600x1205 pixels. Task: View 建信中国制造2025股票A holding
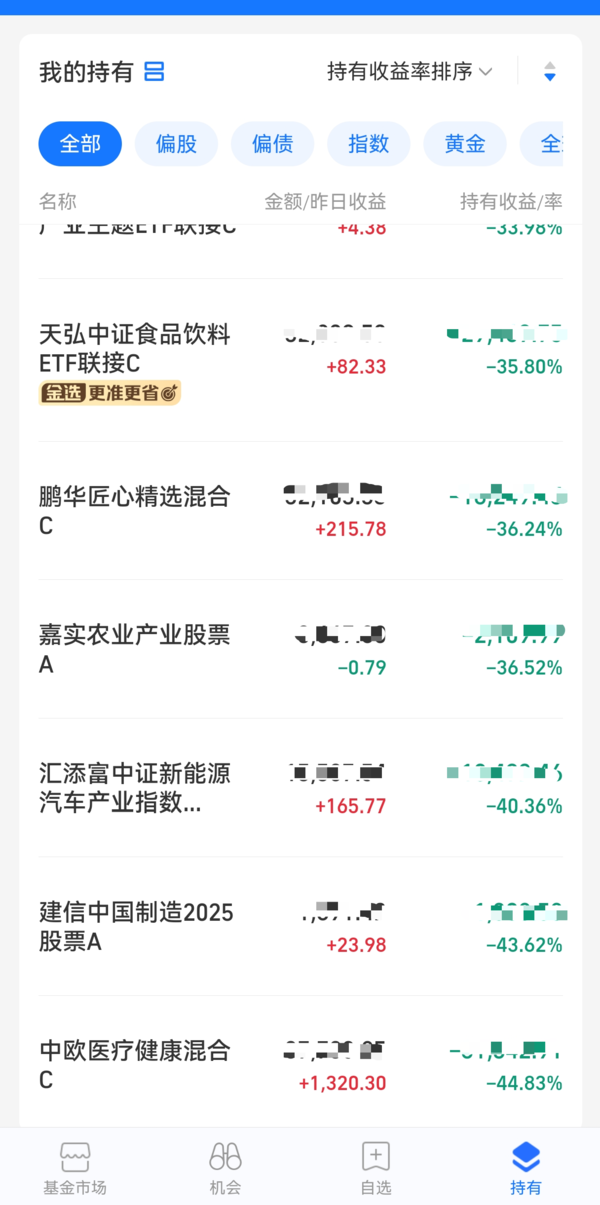[301, 926]
